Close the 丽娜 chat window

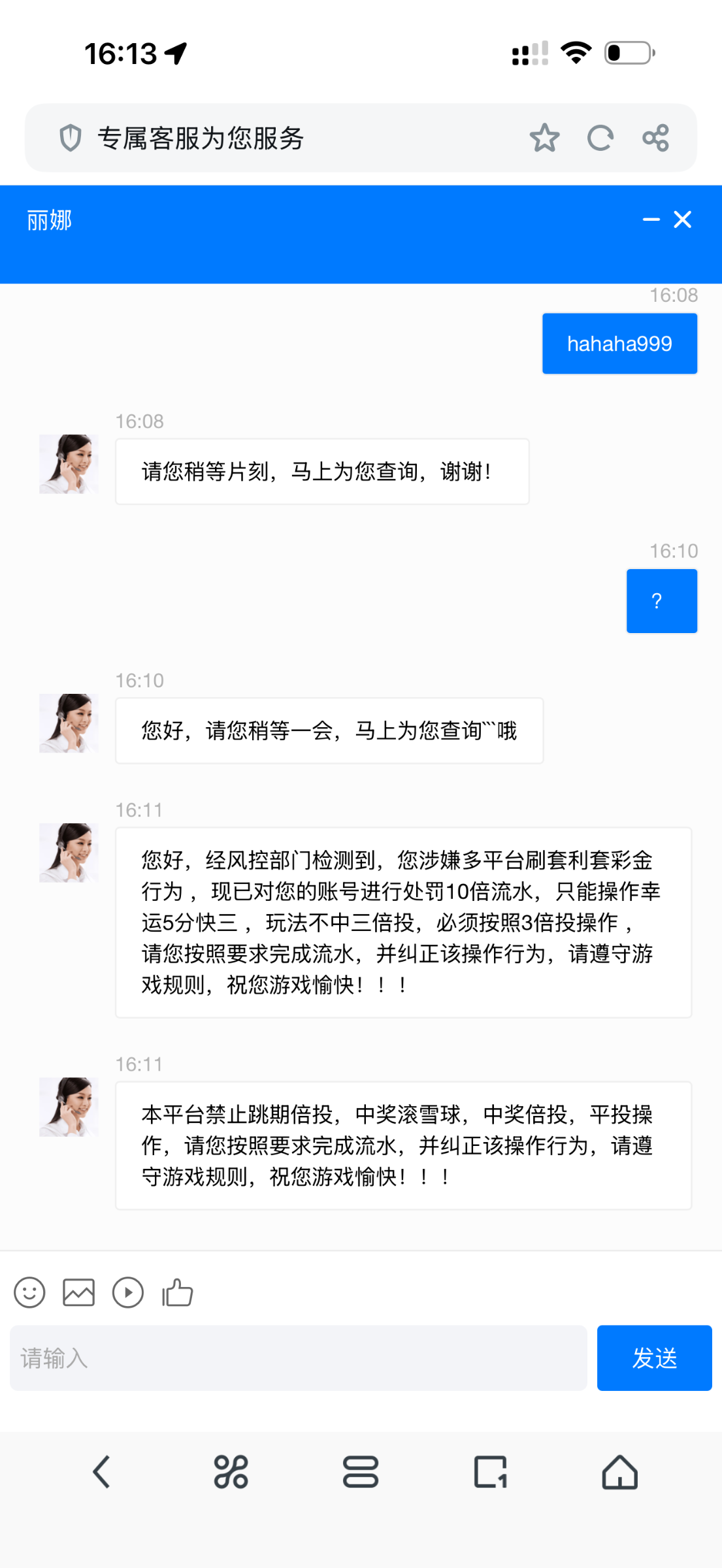click(x=682, y=220)
